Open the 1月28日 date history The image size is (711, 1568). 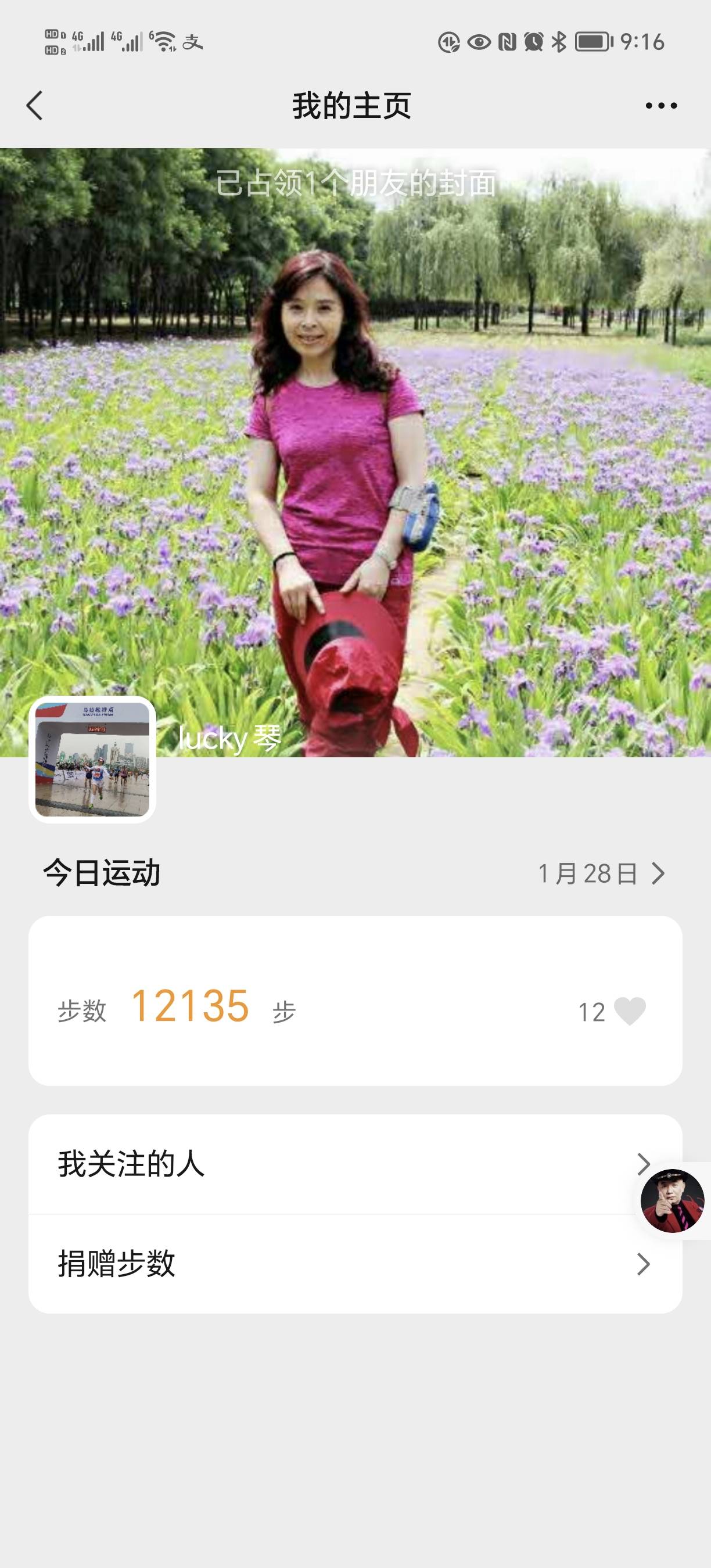600,873
